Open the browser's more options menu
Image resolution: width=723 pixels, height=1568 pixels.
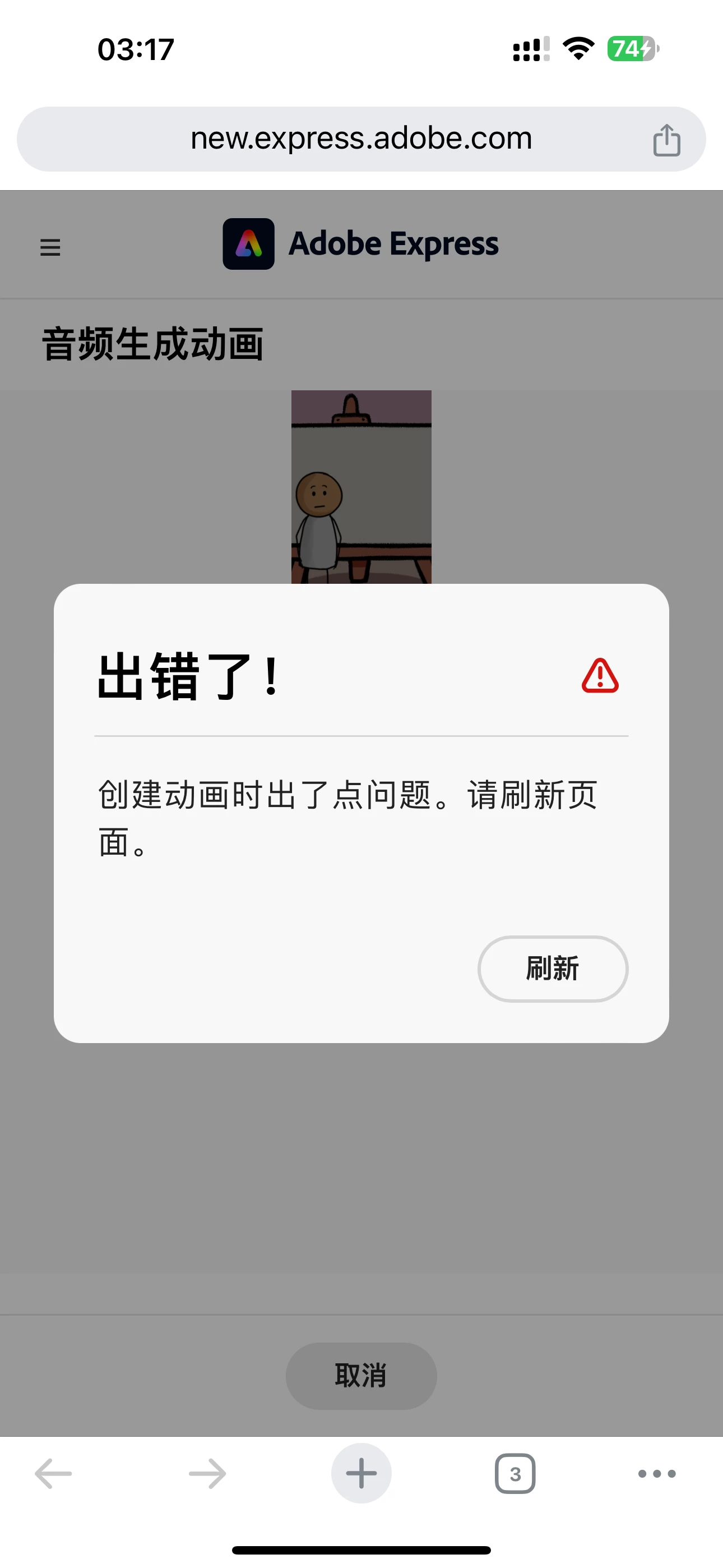[x=657, y=1473]
